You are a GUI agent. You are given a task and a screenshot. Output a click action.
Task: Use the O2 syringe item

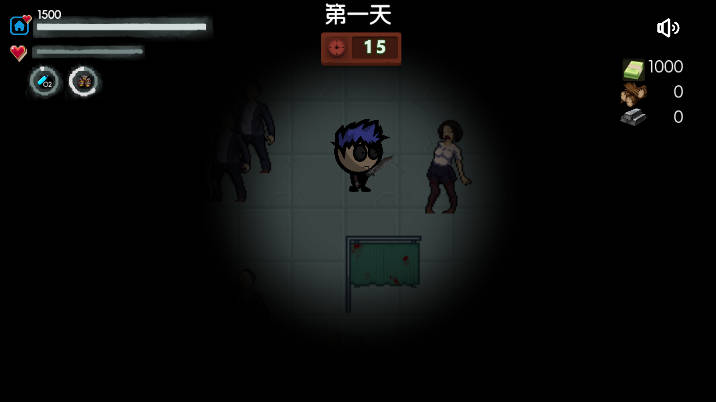44,81
